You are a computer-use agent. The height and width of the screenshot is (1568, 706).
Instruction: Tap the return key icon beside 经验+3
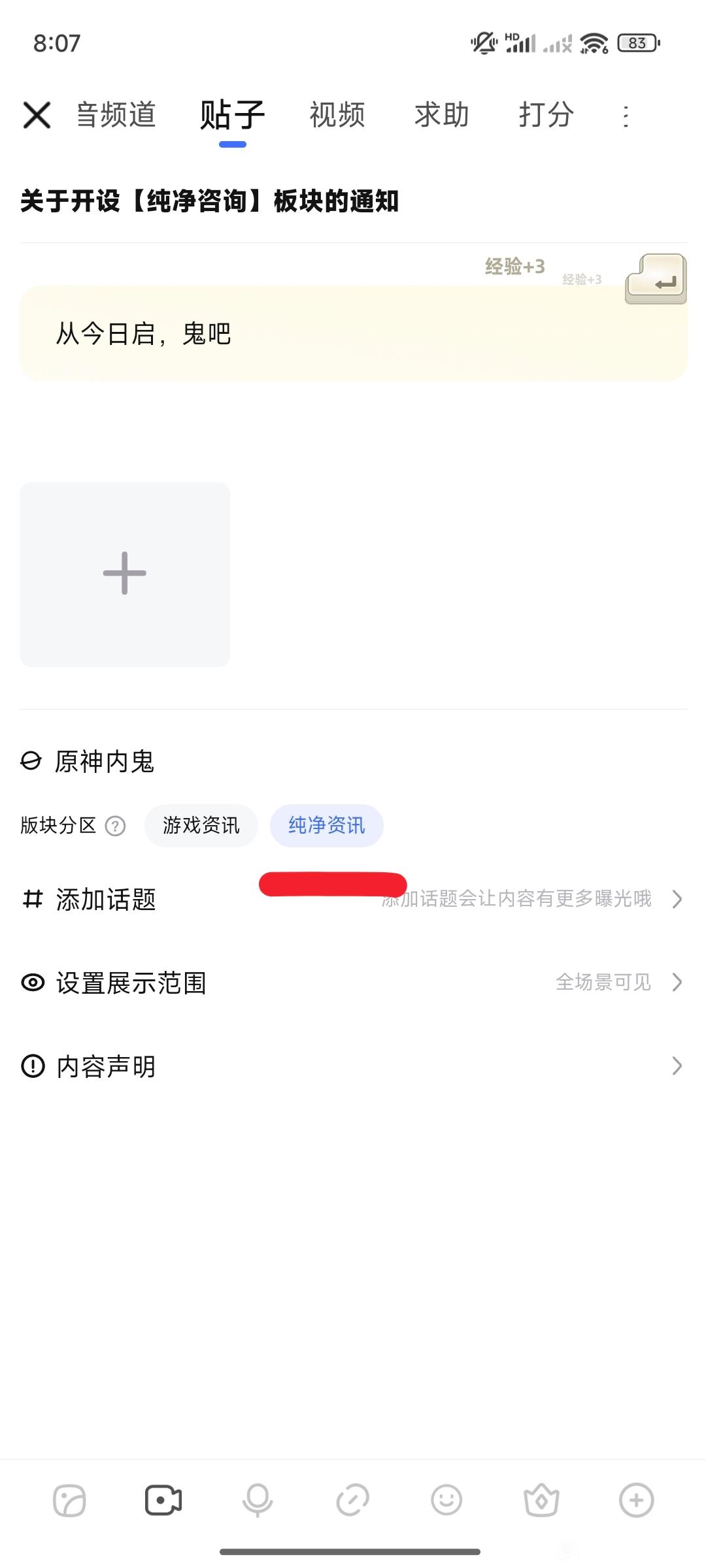coord(656,279)
